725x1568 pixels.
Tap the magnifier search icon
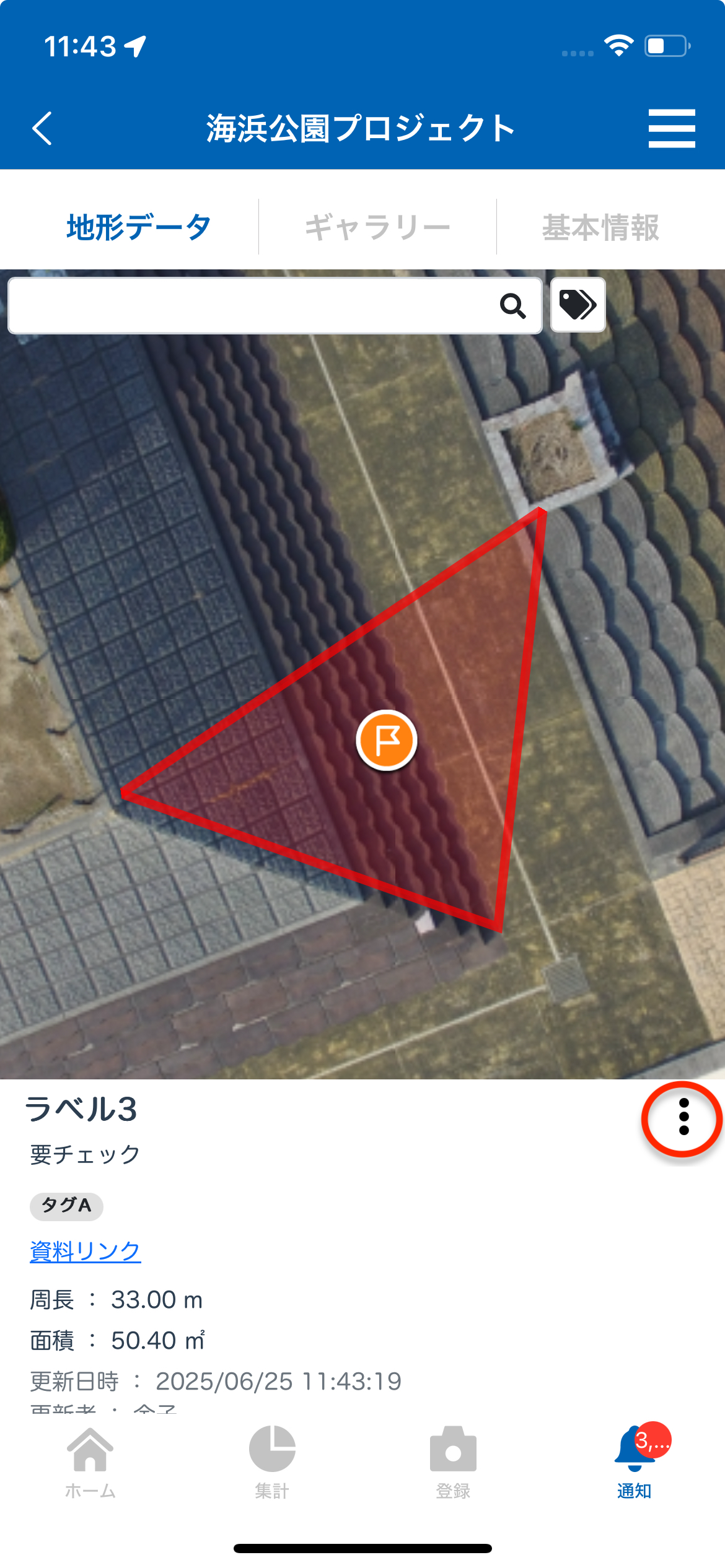click(x=513, y=306)
